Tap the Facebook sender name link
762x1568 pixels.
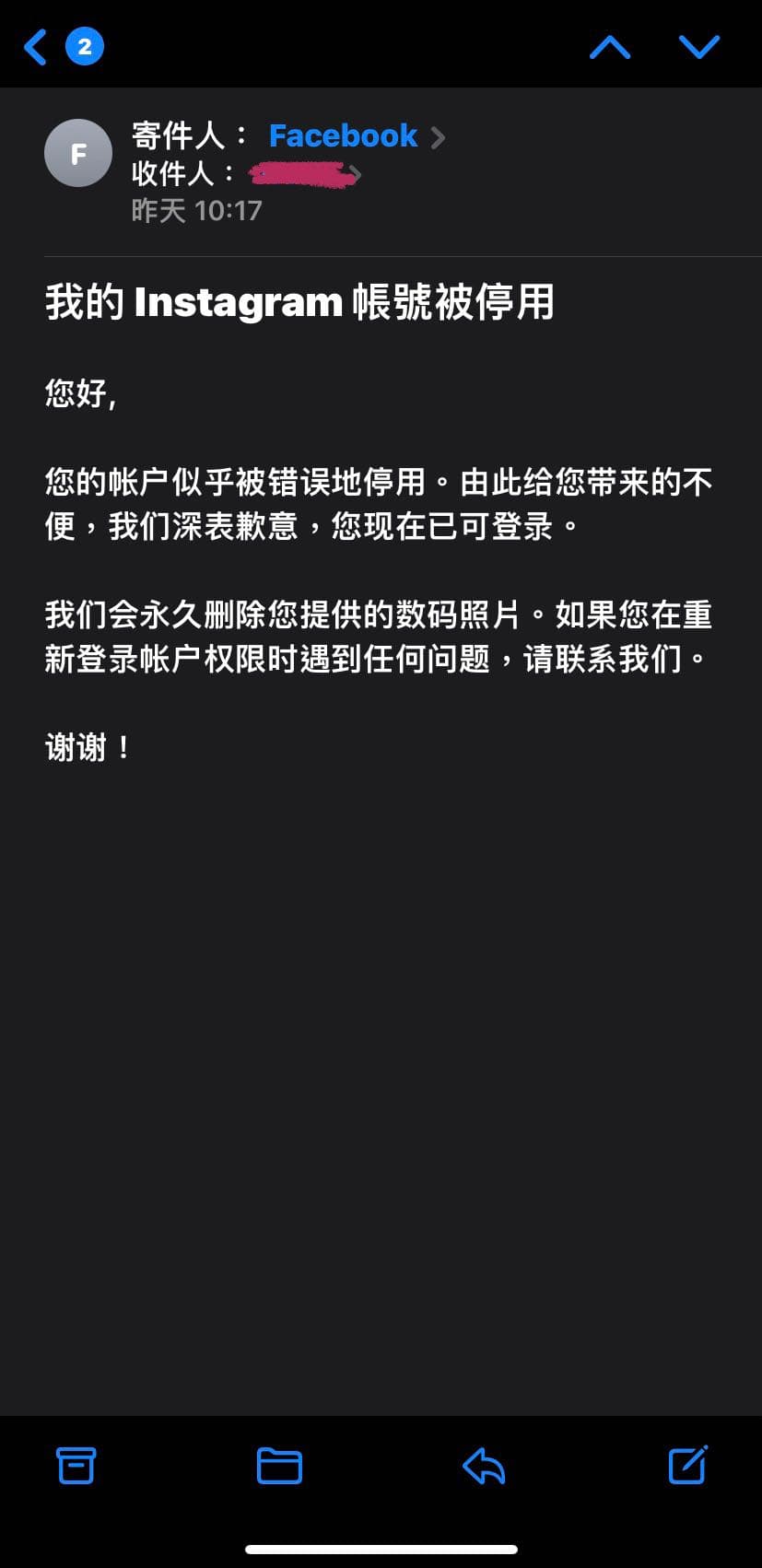[342, 135]
